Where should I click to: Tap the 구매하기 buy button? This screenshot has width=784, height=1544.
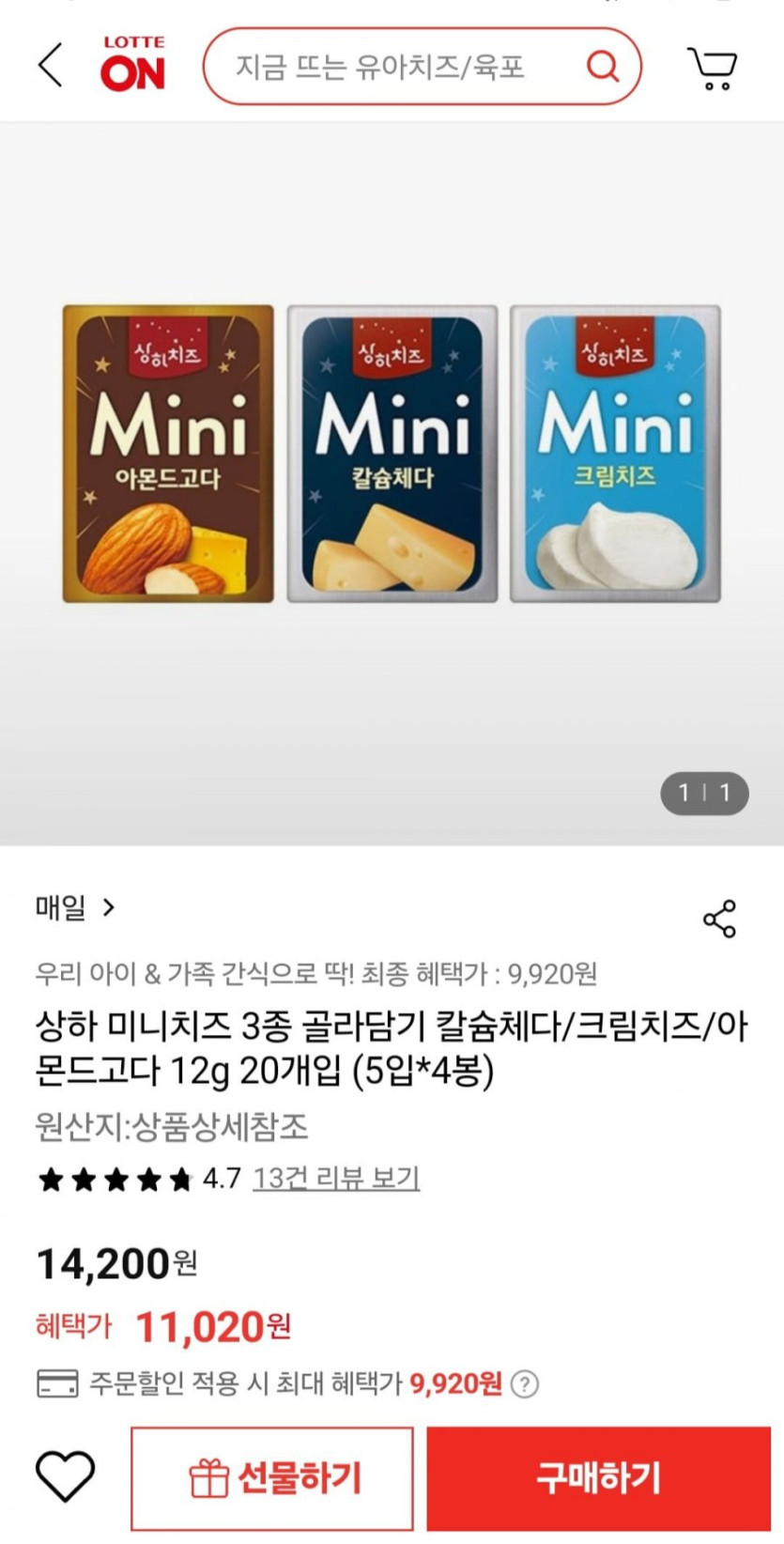[598, 1478]
